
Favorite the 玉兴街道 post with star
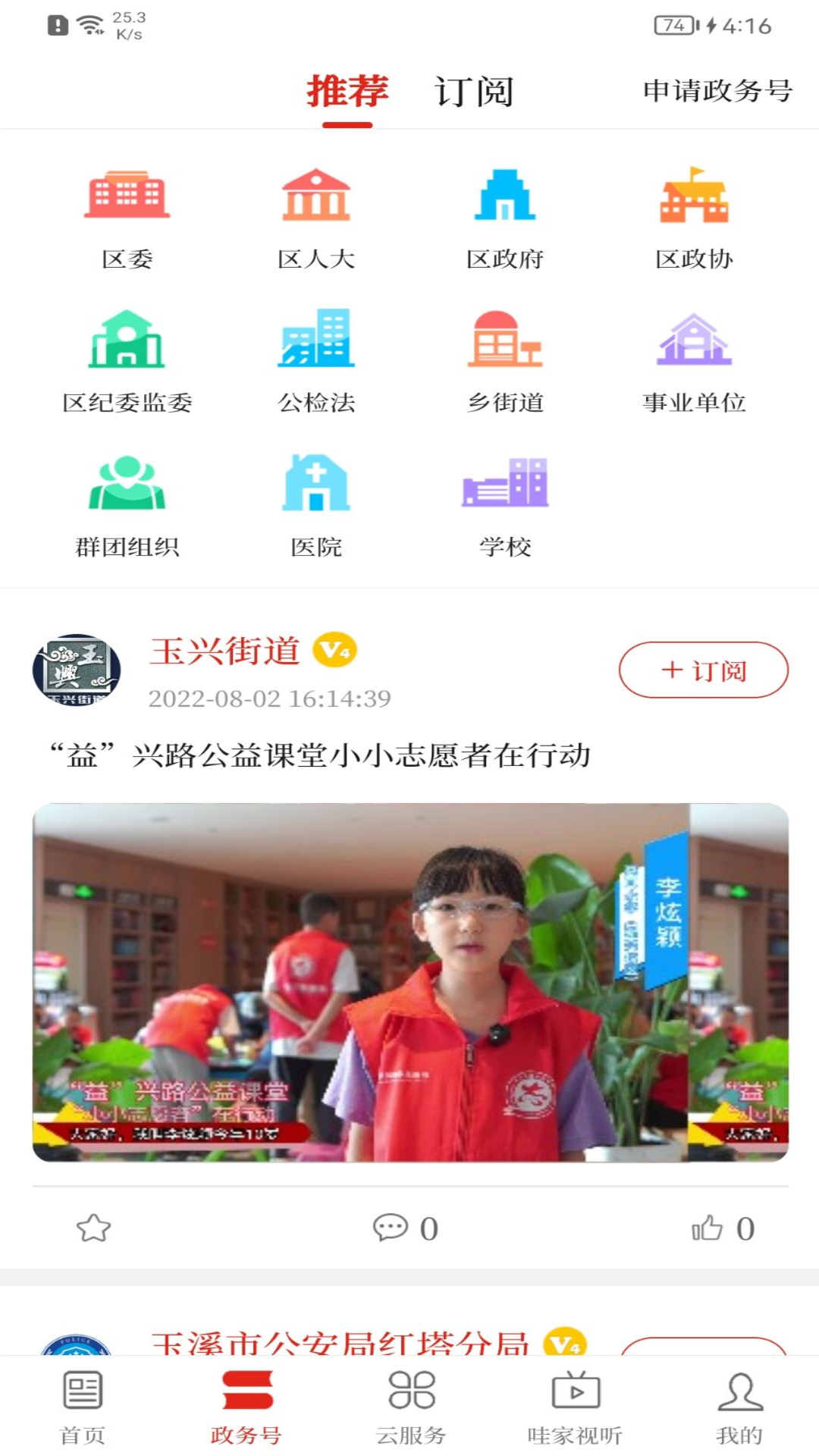click(94, 1228)
